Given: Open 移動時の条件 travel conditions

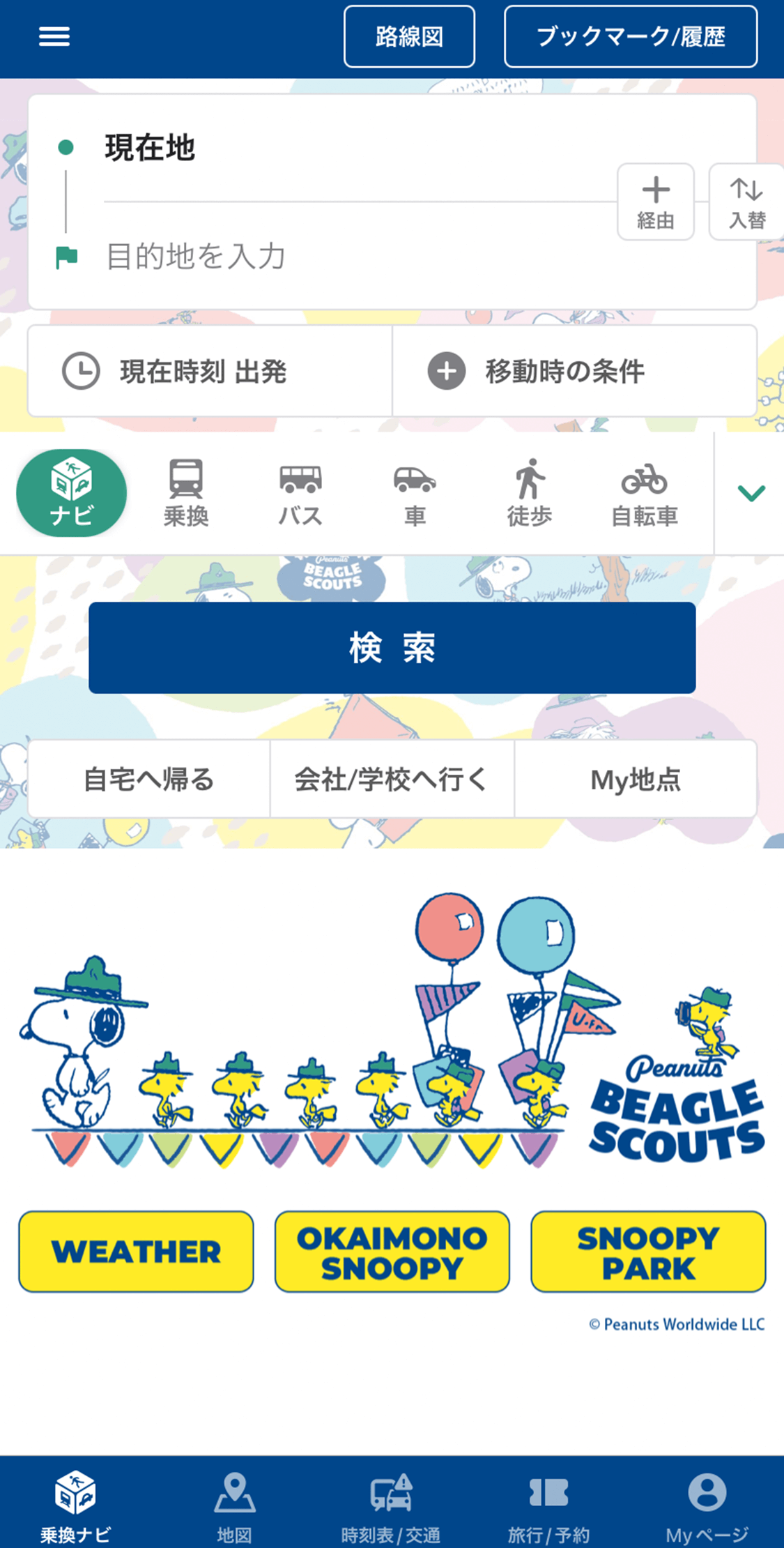Looking at the screenshot, I should pos(574,371).
